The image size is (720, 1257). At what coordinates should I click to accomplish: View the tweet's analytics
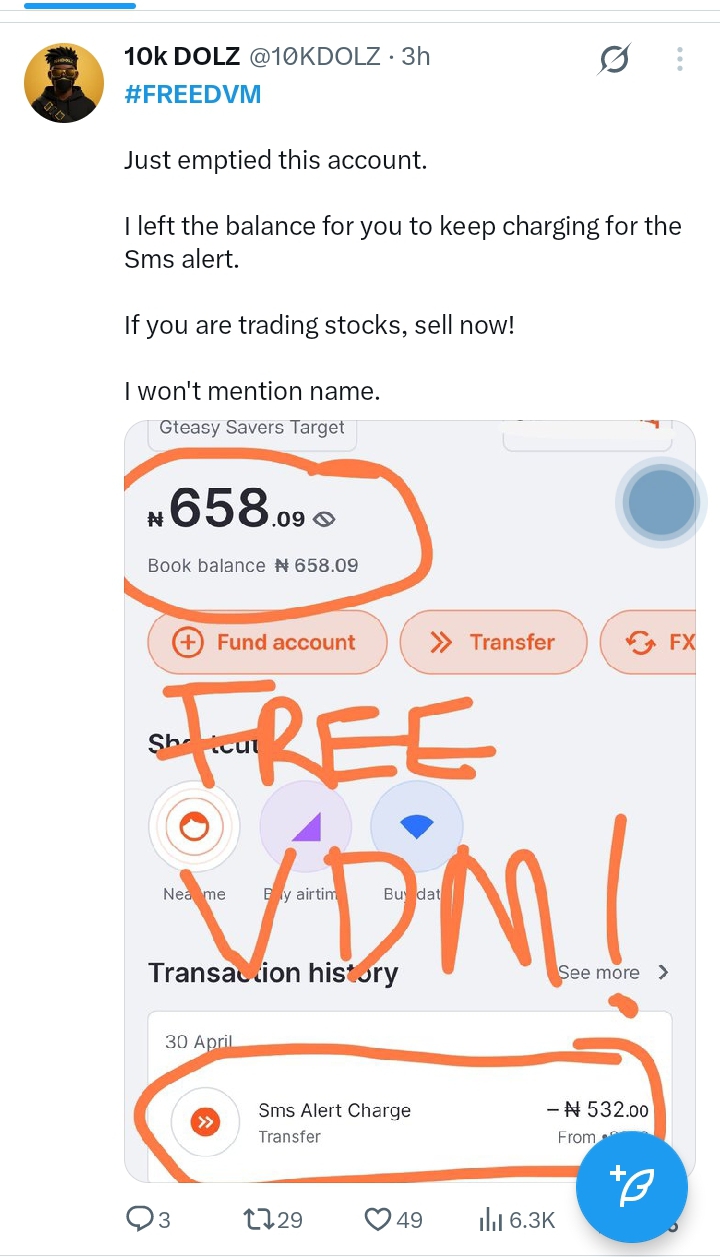[516, 1219]
